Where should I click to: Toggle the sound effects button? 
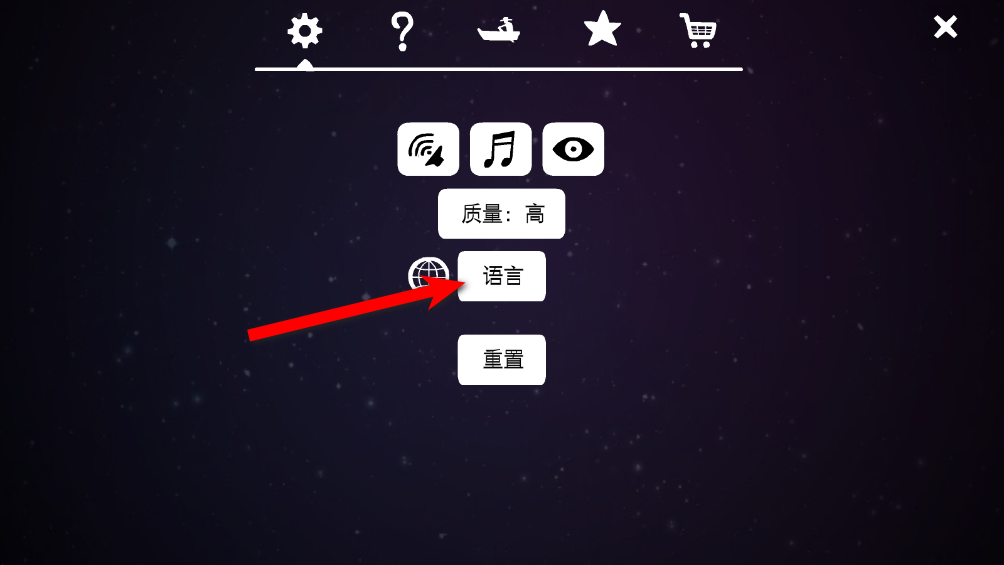point(428,150)
